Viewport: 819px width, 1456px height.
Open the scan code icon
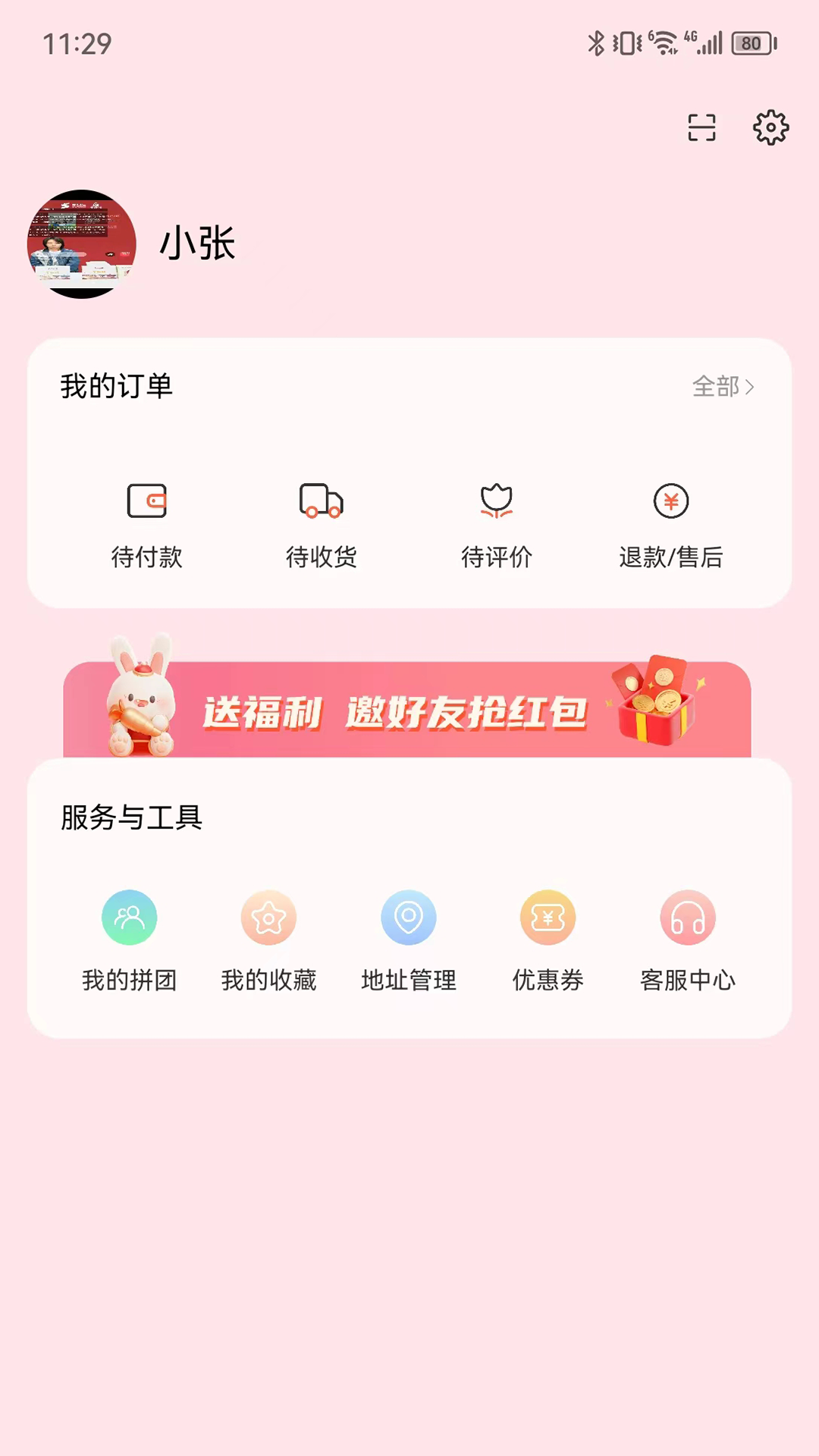701,127
